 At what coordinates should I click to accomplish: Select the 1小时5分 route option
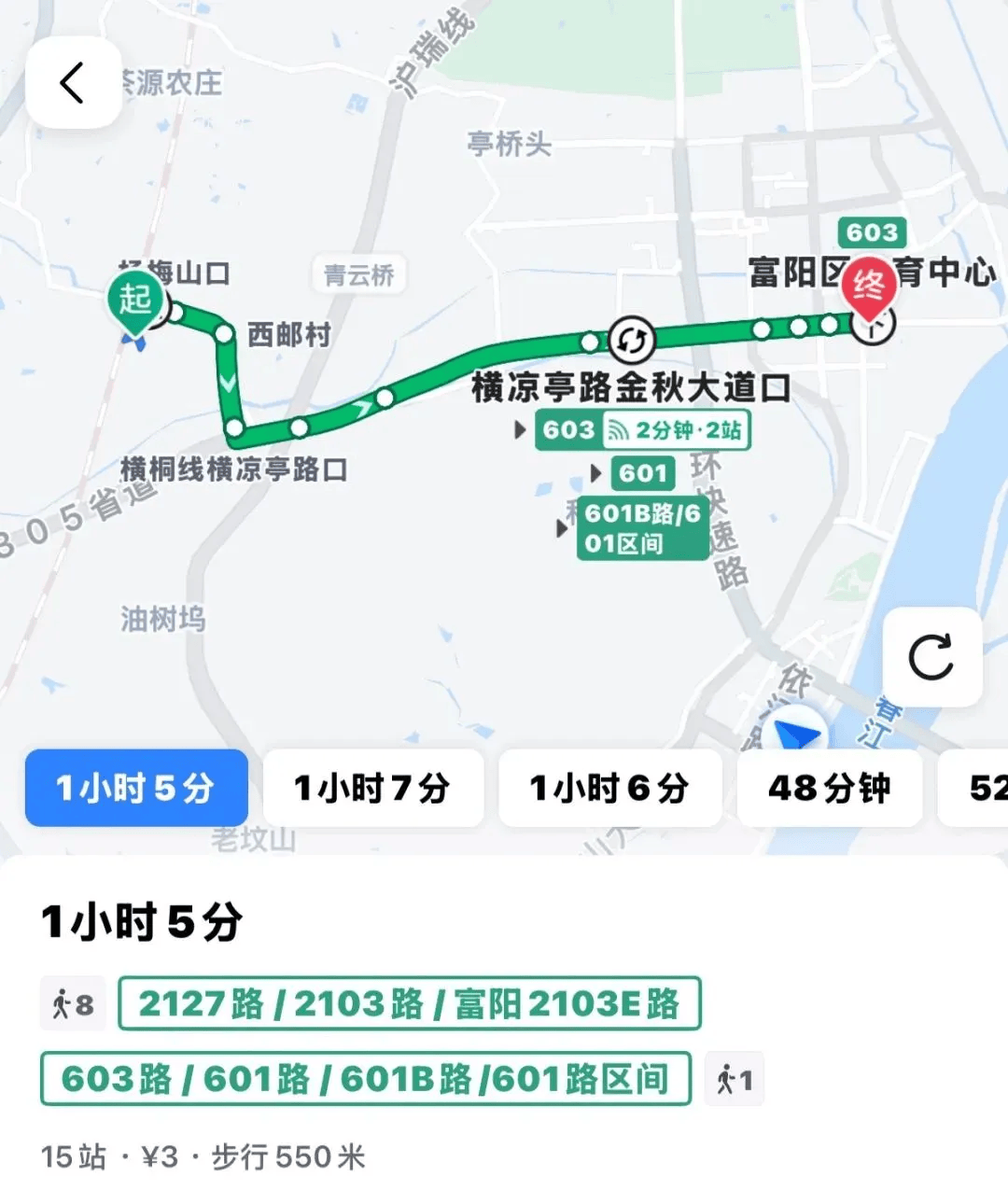(136, 788)
